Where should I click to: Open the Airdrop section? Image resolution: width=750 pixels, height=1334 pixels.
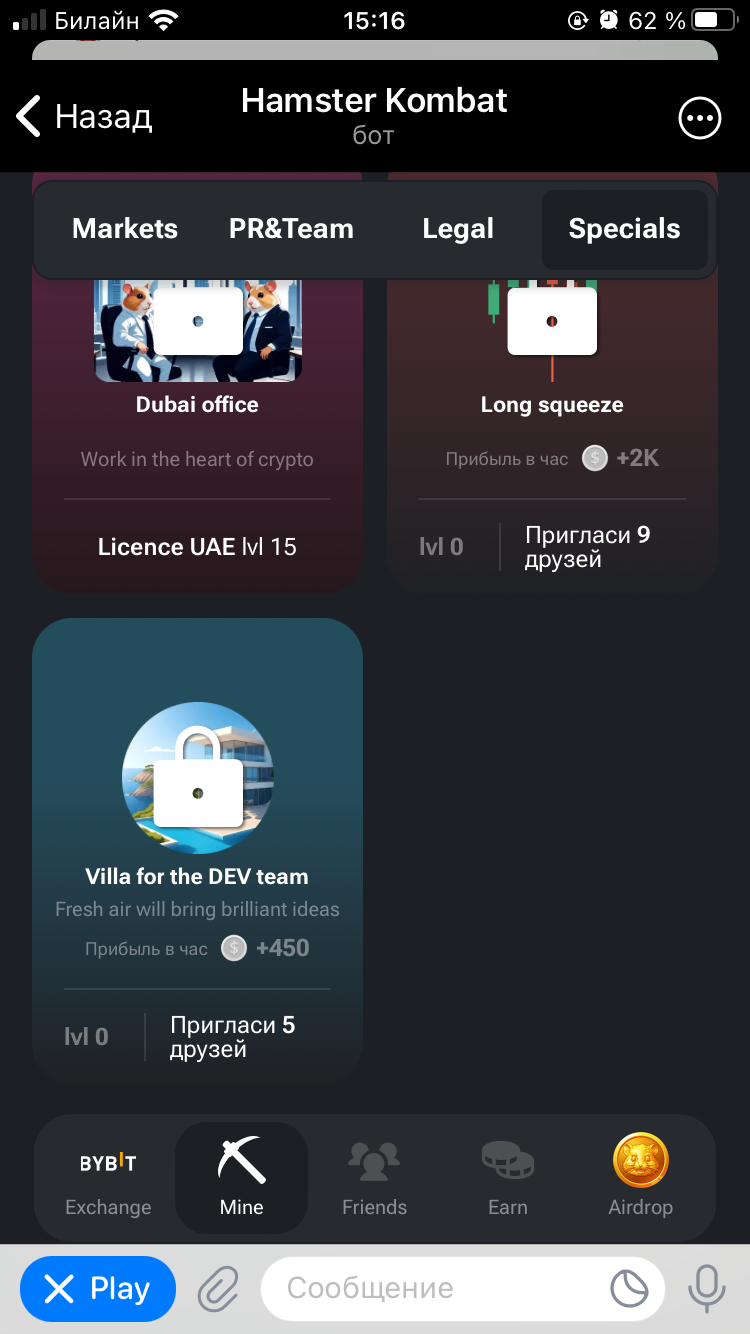point(640,1179)
